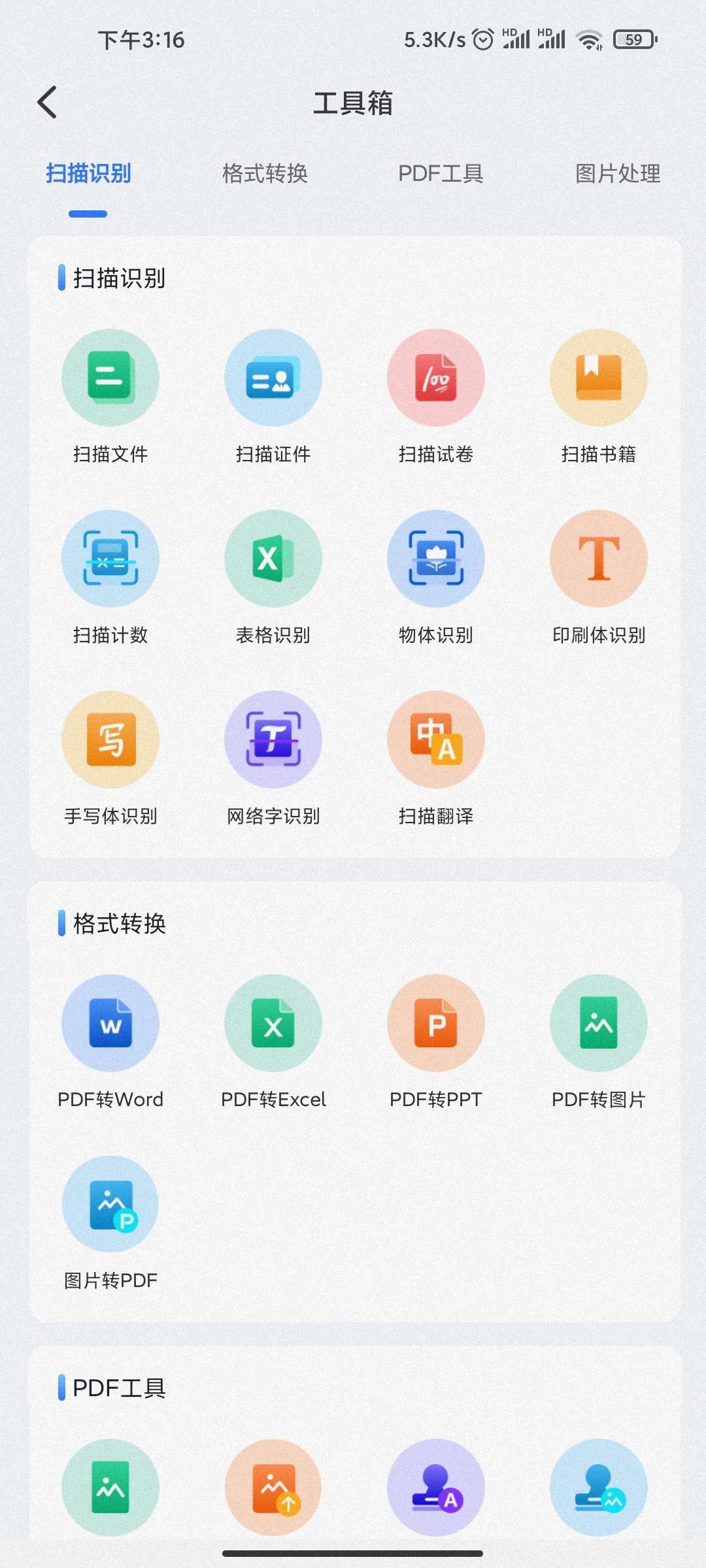
Task: Open 图片转PDF converter
Action: coord(110,1205)
